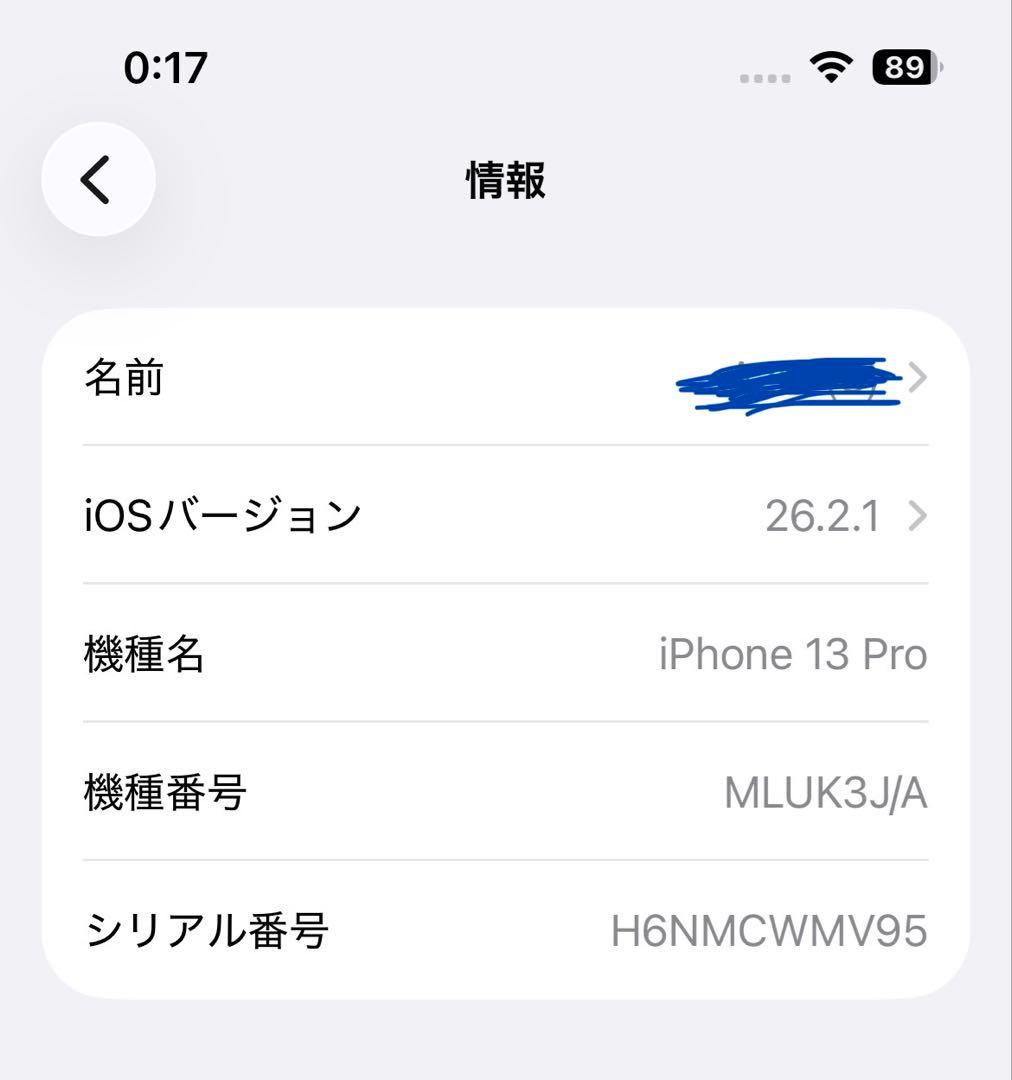Return to previous screen via back button
The image size is (1012, 1080).
click(x=97, y=179)
